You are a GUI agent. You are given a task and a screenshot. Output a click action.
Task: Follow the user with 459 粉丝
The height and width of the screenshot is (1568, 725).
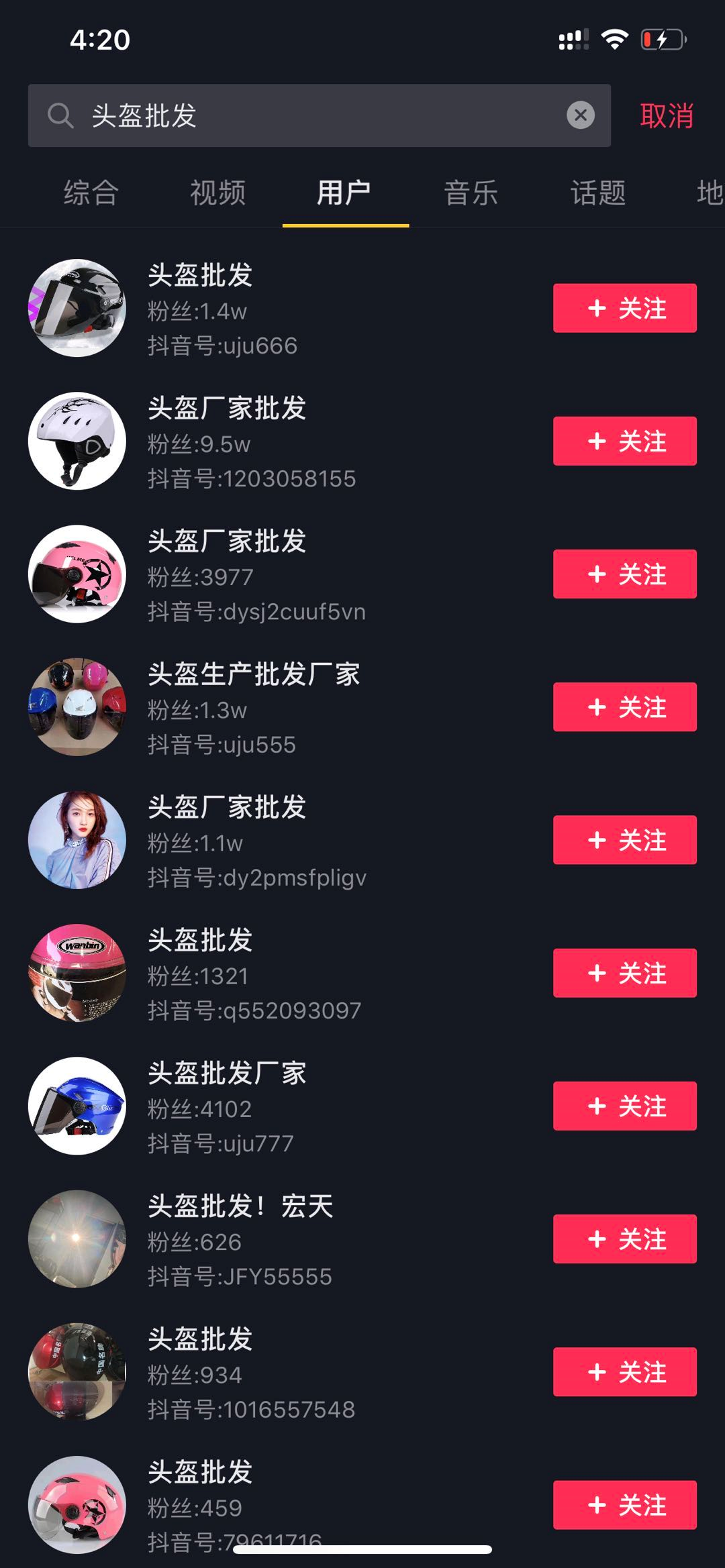[624, 1505]
